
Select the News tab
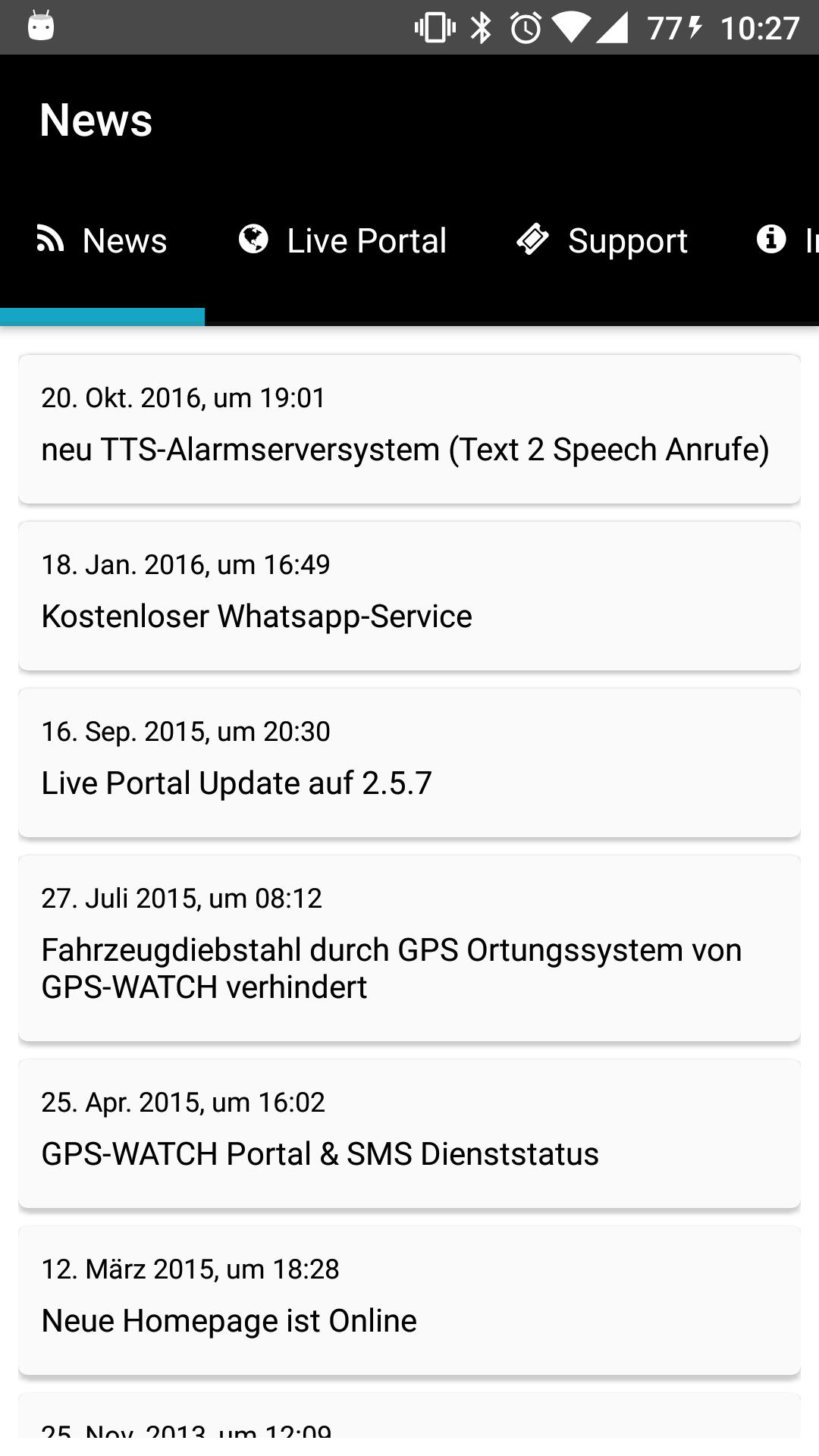pyautogui.click(x=102, y=241)
